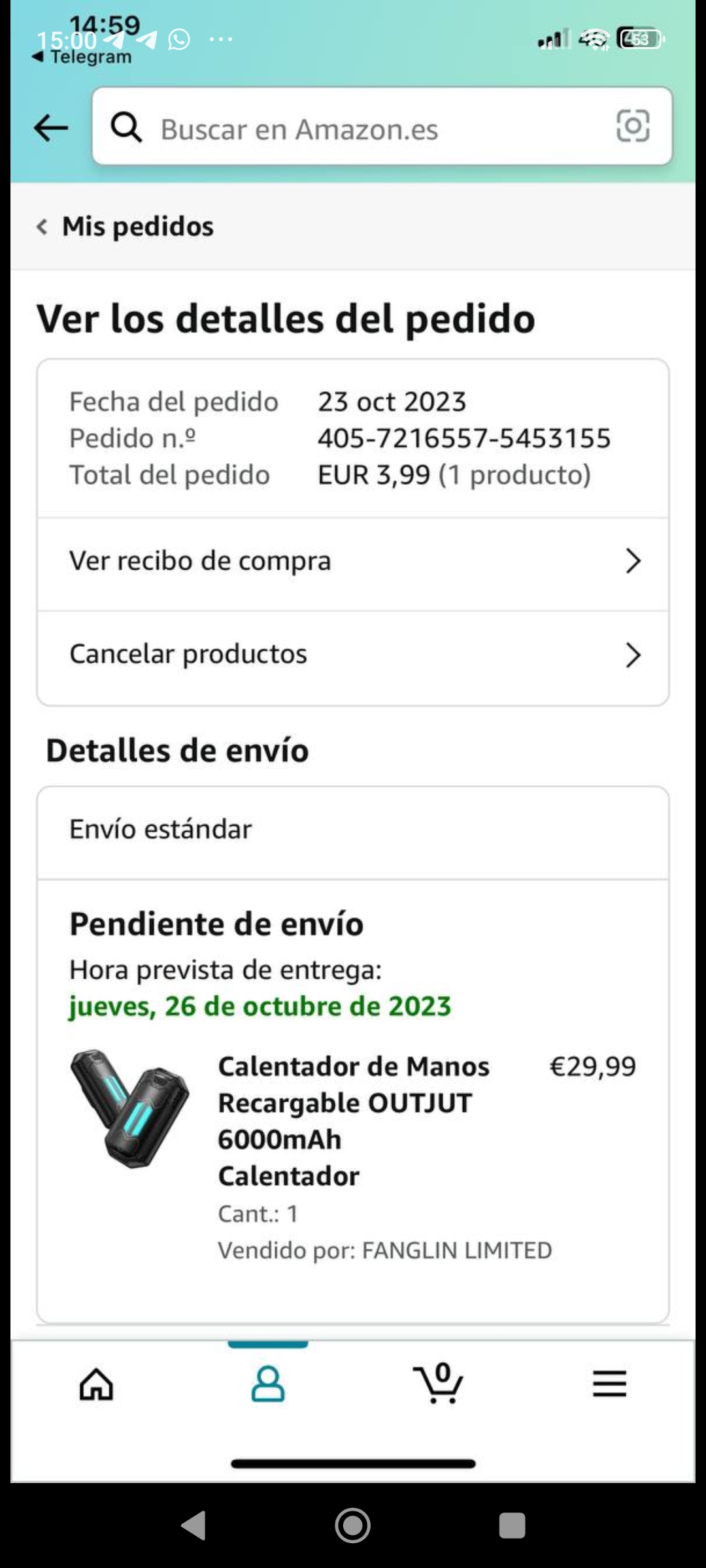Open the camera scan icon in search
Viewport: 706px width, 1568px height.
point(633,125)
